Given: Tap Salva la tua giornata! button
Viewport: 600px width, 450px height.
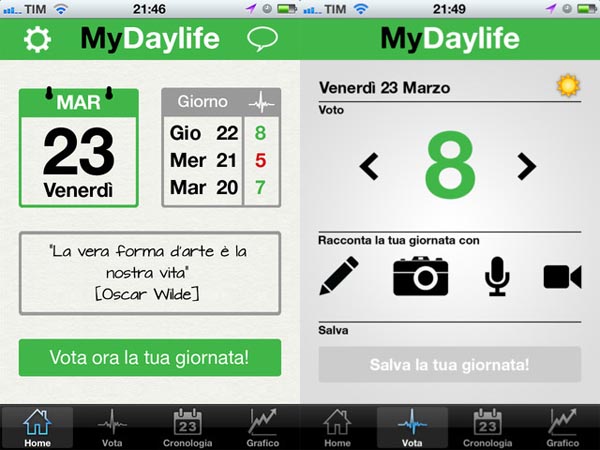Looking at the screenshot, I should pyautogui.click(x=449, y=365).
